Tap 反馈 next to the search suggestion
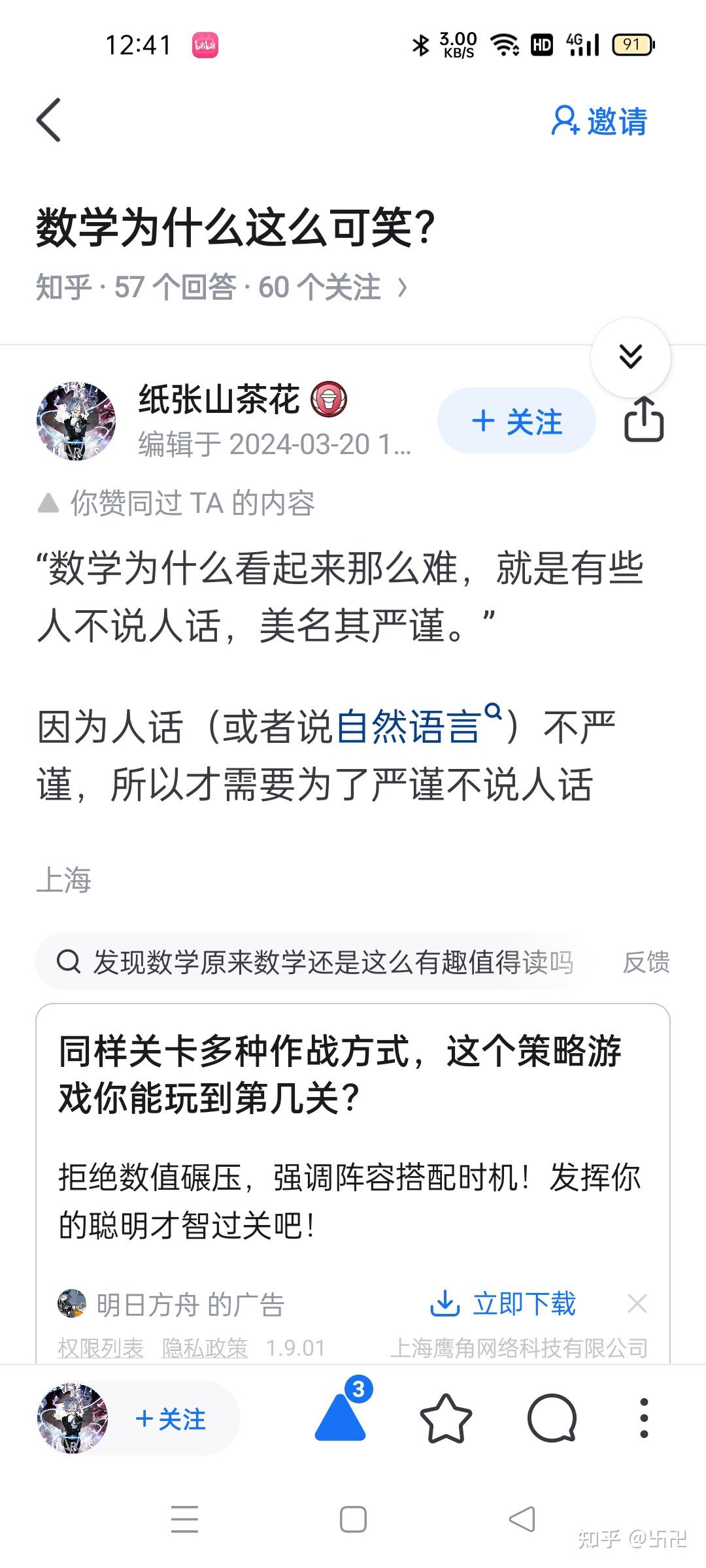Viewport: 706px width, 1568px height. point(646,962)
